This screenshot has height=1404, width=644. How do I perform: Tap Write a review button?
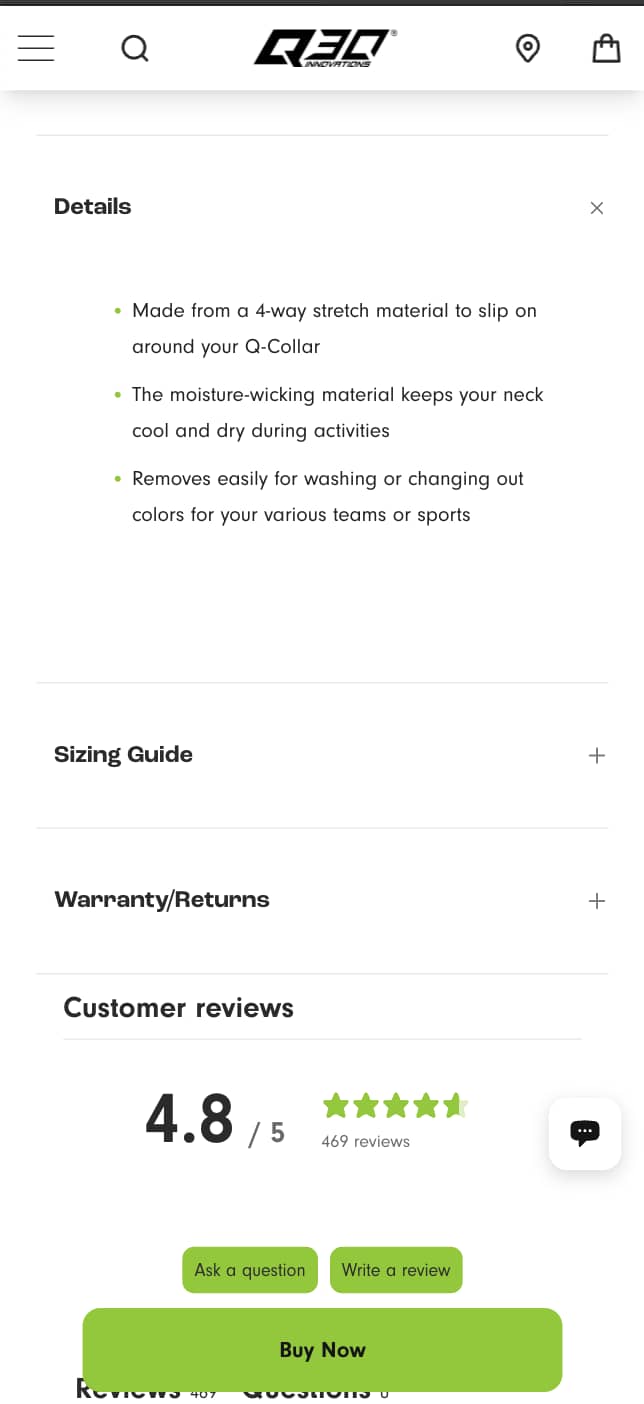[396, 1270]
